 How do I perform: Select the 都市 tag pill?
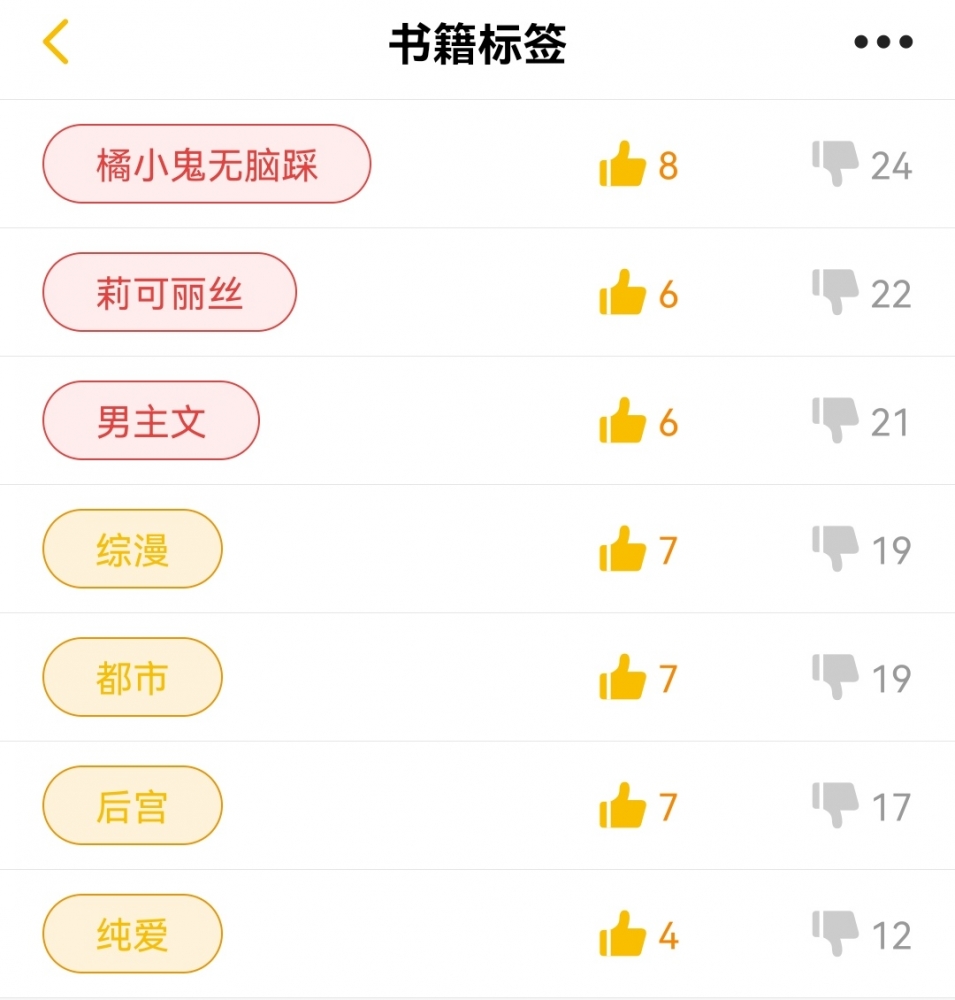[x=132, y=676]
